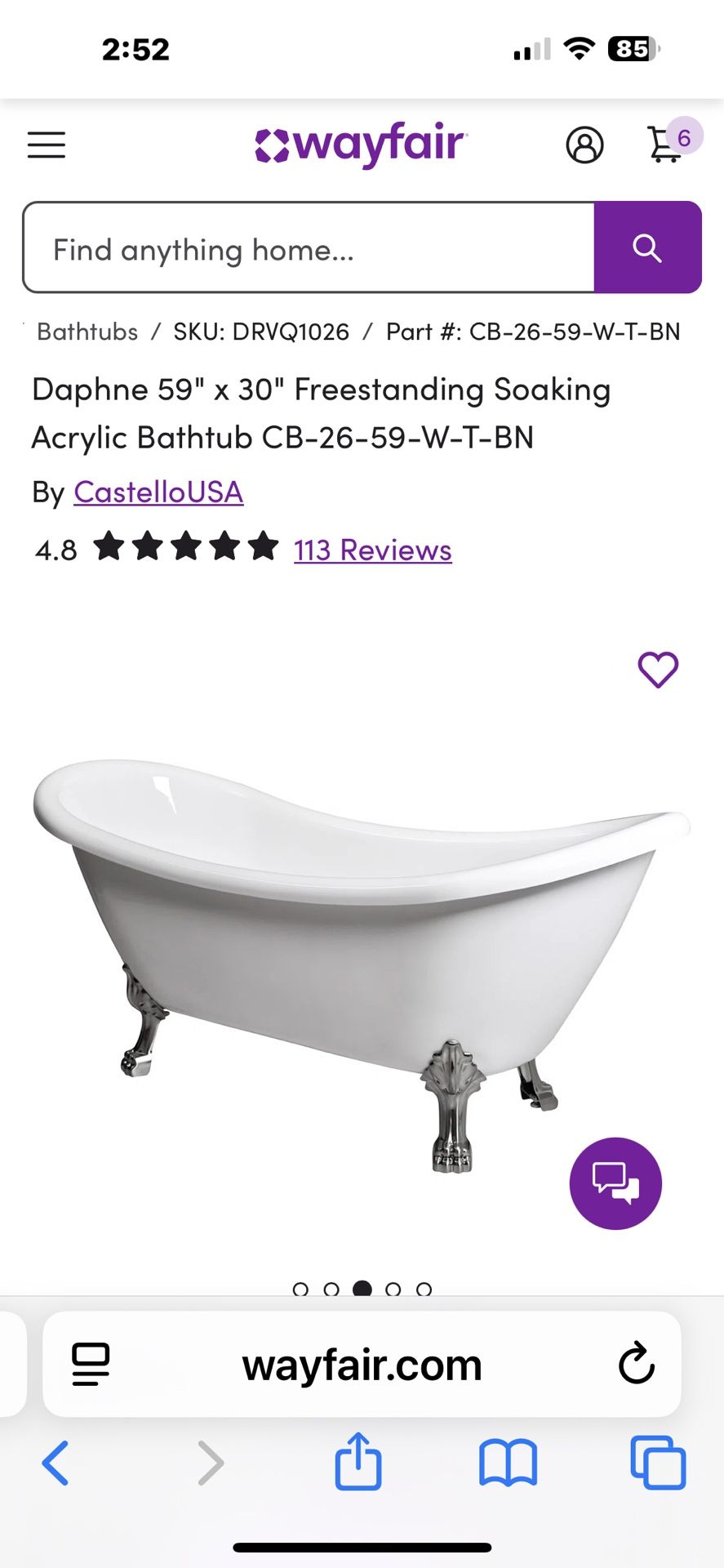This screenshot has height=1568, width=724.
Task: Open the hamburger menu
Action: tap(47, 145)
